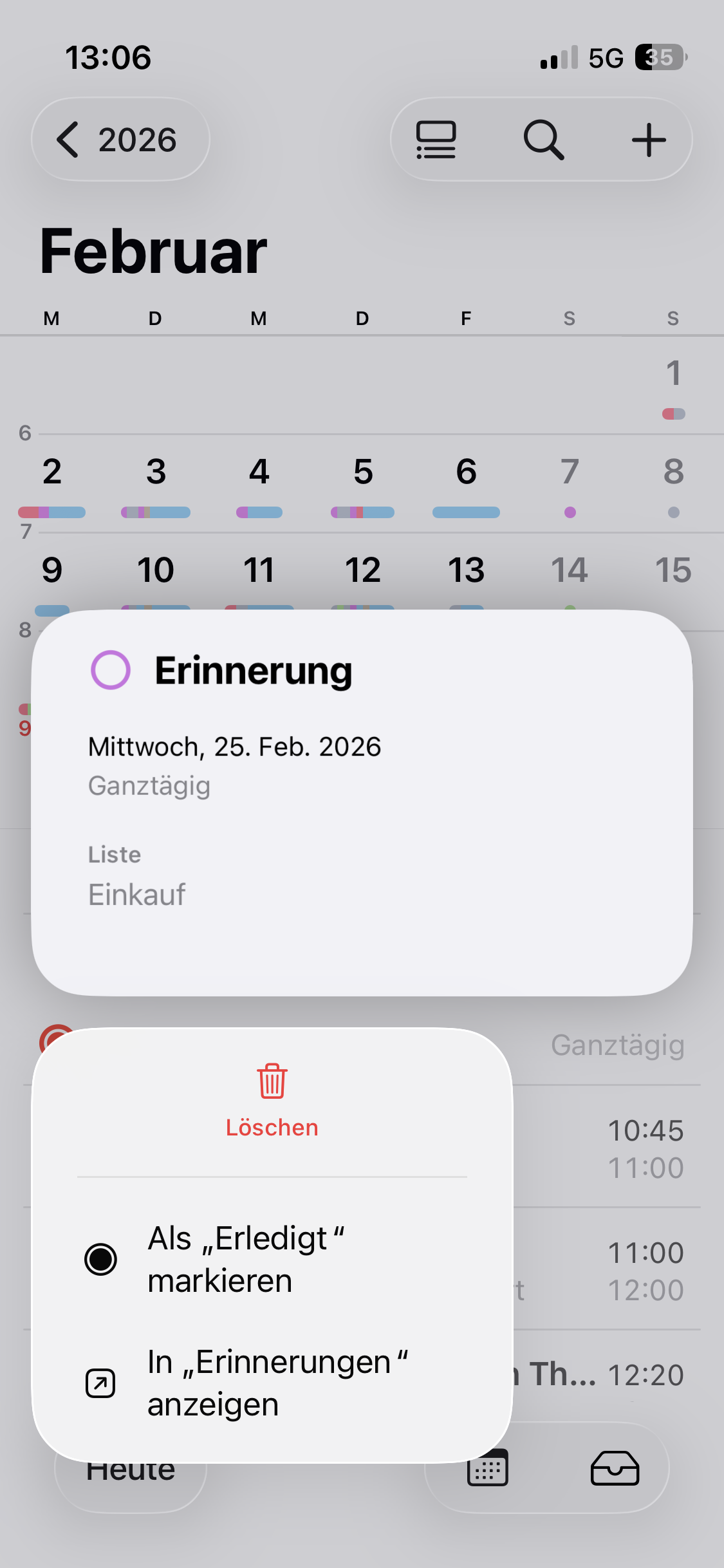Screen dimensions: 724x1568
Task: Add a new event with plus
Action: point(648,140)
